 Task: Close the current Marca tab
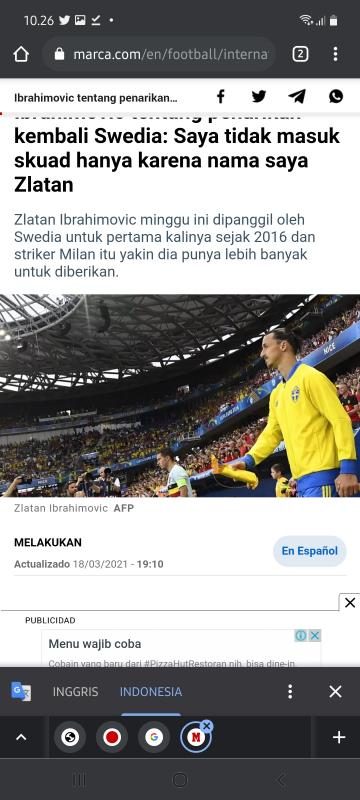206,726
